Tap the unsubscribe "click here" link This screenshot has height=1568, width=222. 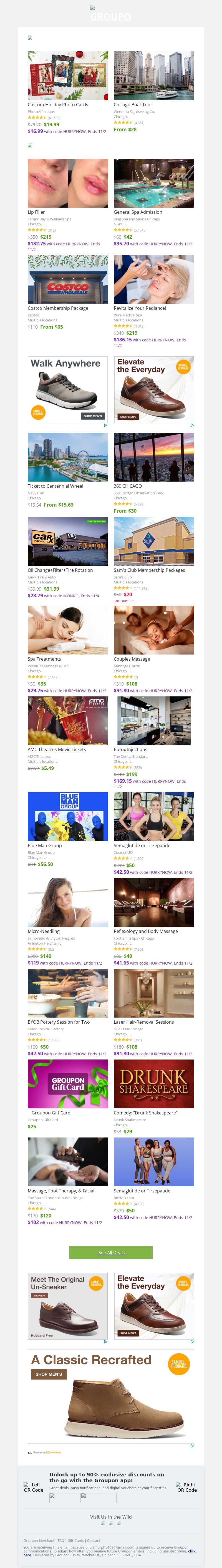click(191, 1551)
